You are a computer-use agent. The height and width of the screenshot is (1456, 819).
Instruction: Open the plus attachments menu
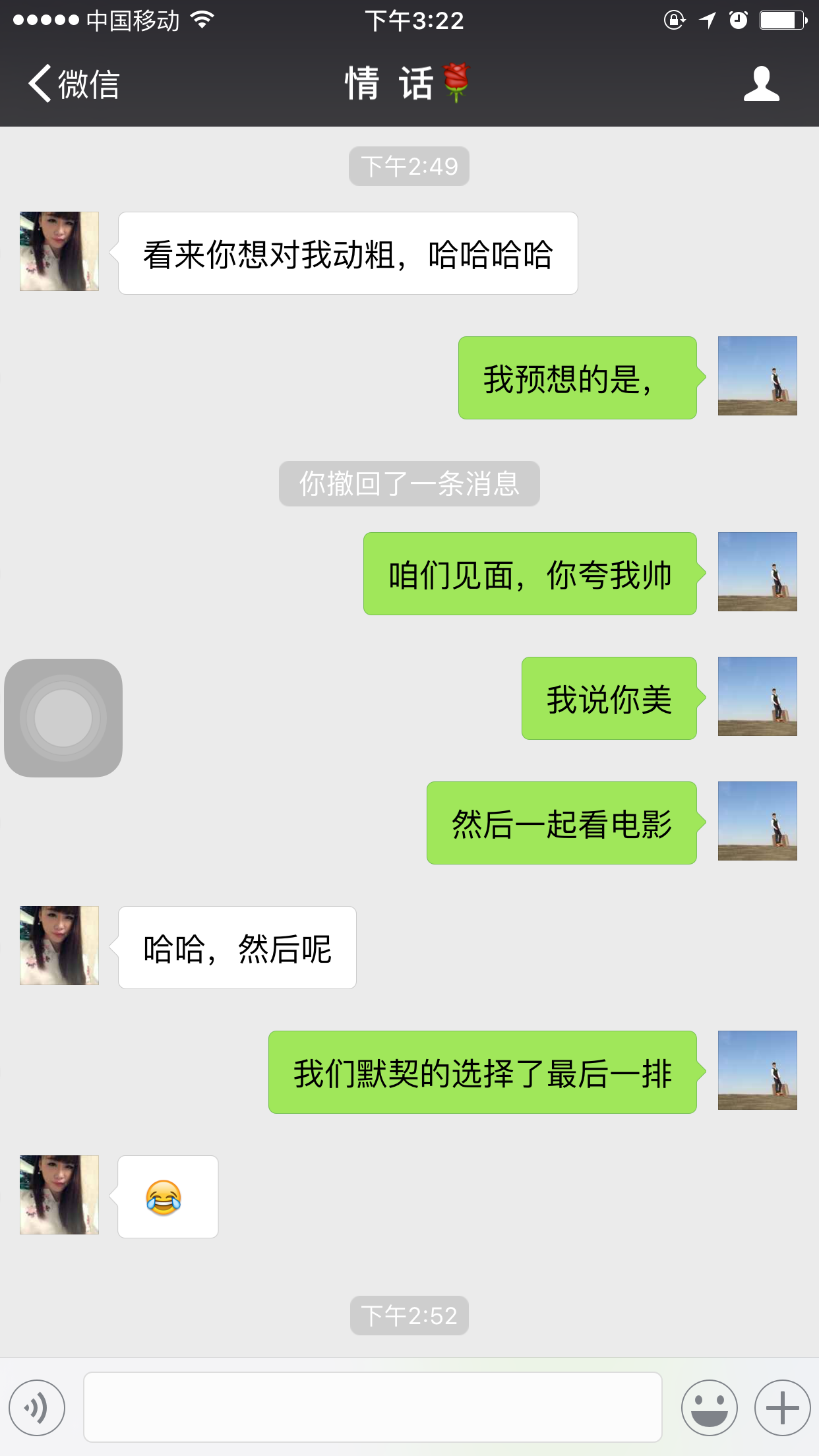[782, 1407]
